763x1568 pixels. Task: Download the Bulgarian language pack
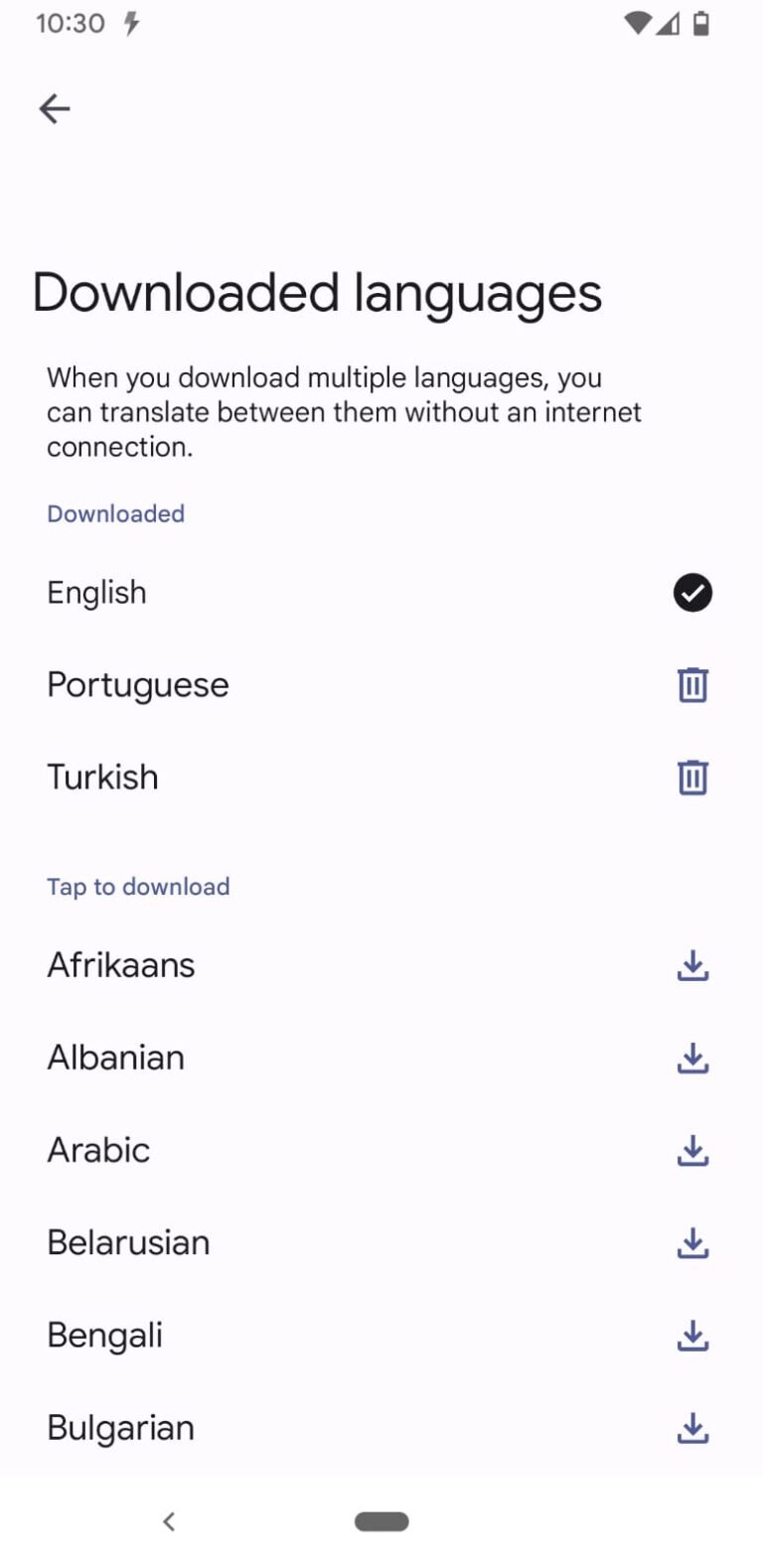[692, 1428]
